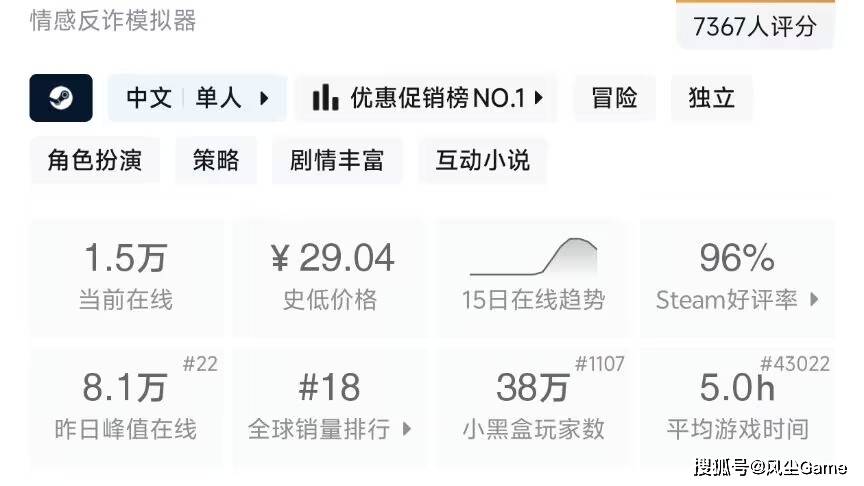Tap the Steam platform icon chip

pos(61,98)
